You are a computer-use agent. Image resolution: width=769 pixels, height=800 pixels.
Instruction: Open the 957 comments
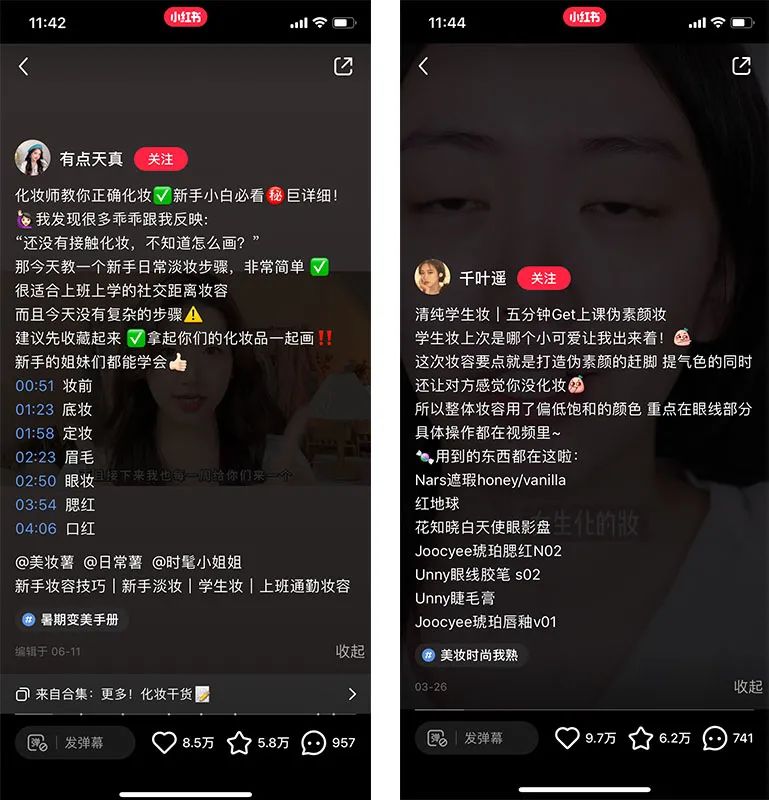tap(314, 743)
